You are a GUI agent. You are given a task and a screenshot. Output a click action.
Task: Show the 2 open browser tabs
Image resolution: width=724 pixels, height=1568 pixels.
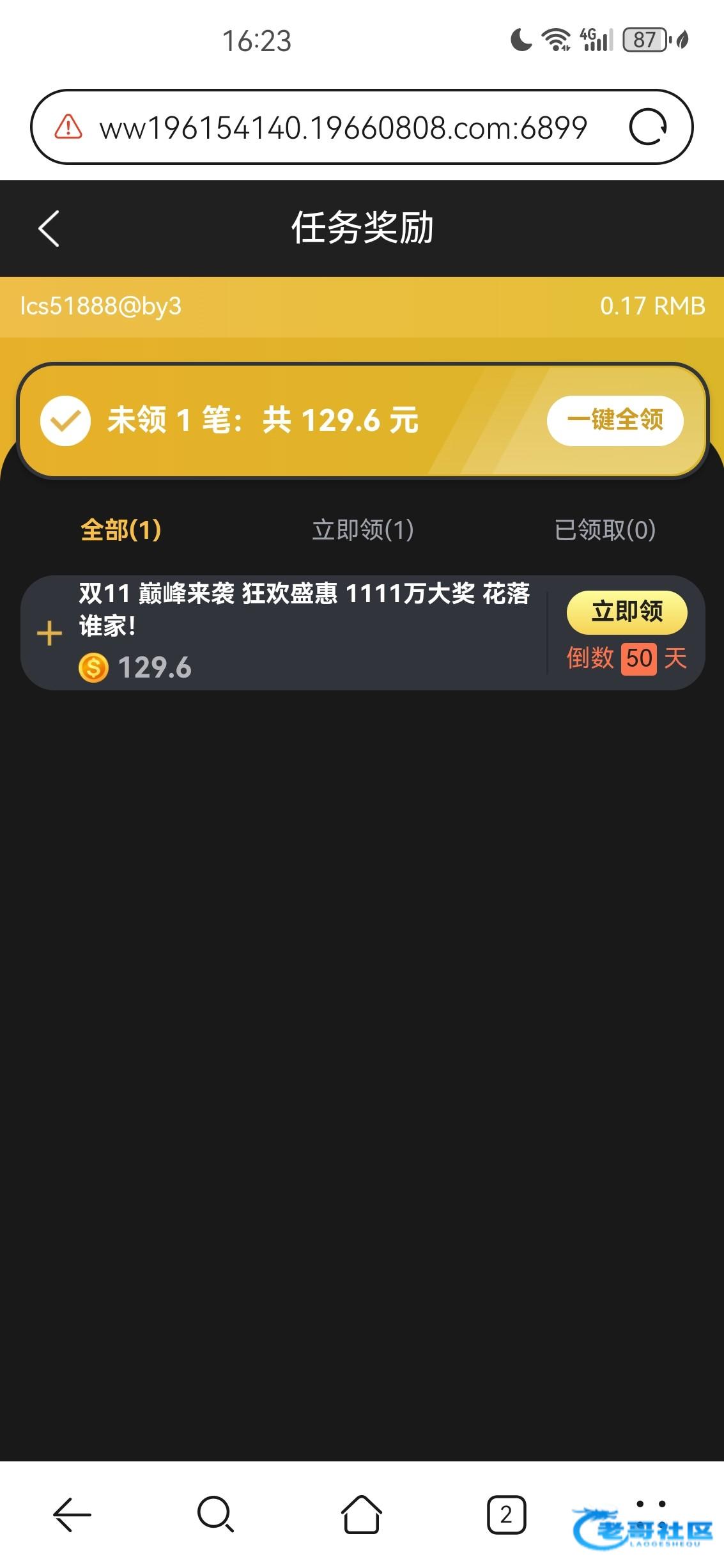pyautogui.click(x=506, y=1514)
